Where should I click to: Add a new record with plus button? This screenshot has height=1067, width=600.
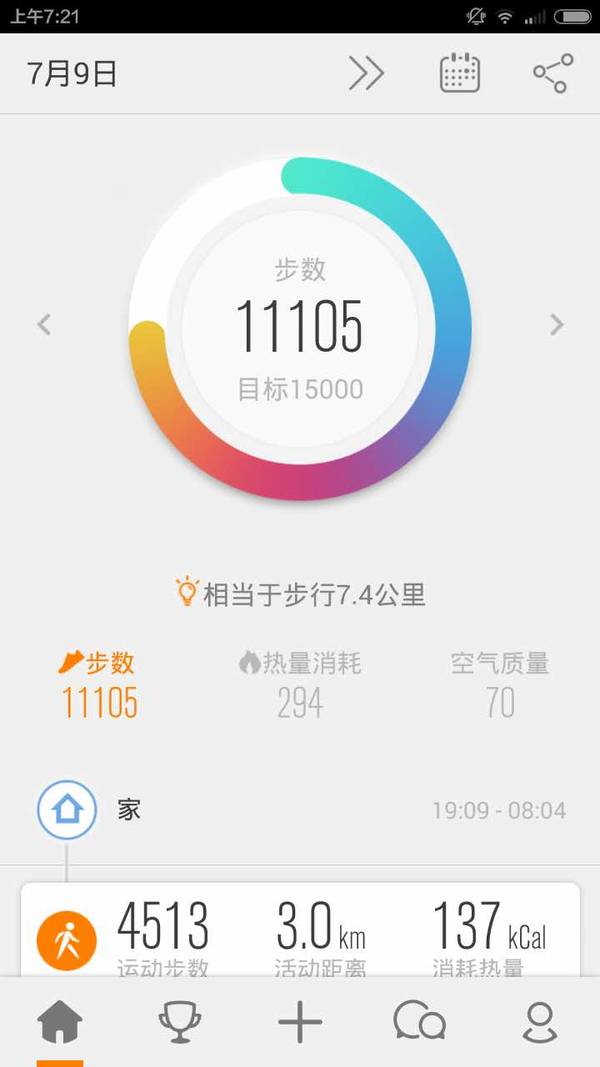(300, 1022)
